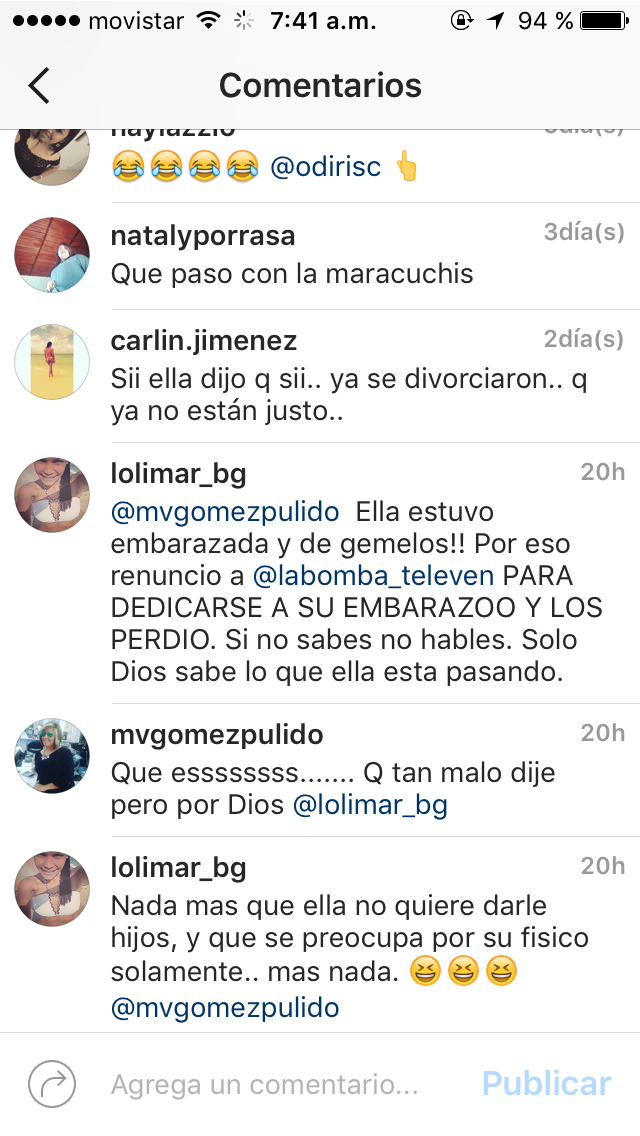Focus the "Agrega un comentario" field
Viewport: 640px width, 1136px height.
point(264,1085)
